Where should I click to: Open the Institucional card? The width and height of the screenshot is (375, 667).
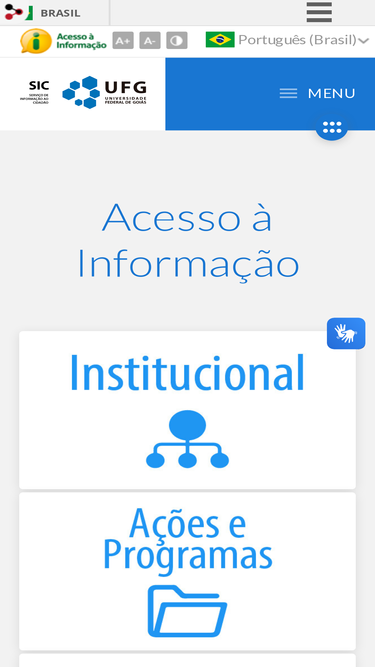[x=187, y=410]
